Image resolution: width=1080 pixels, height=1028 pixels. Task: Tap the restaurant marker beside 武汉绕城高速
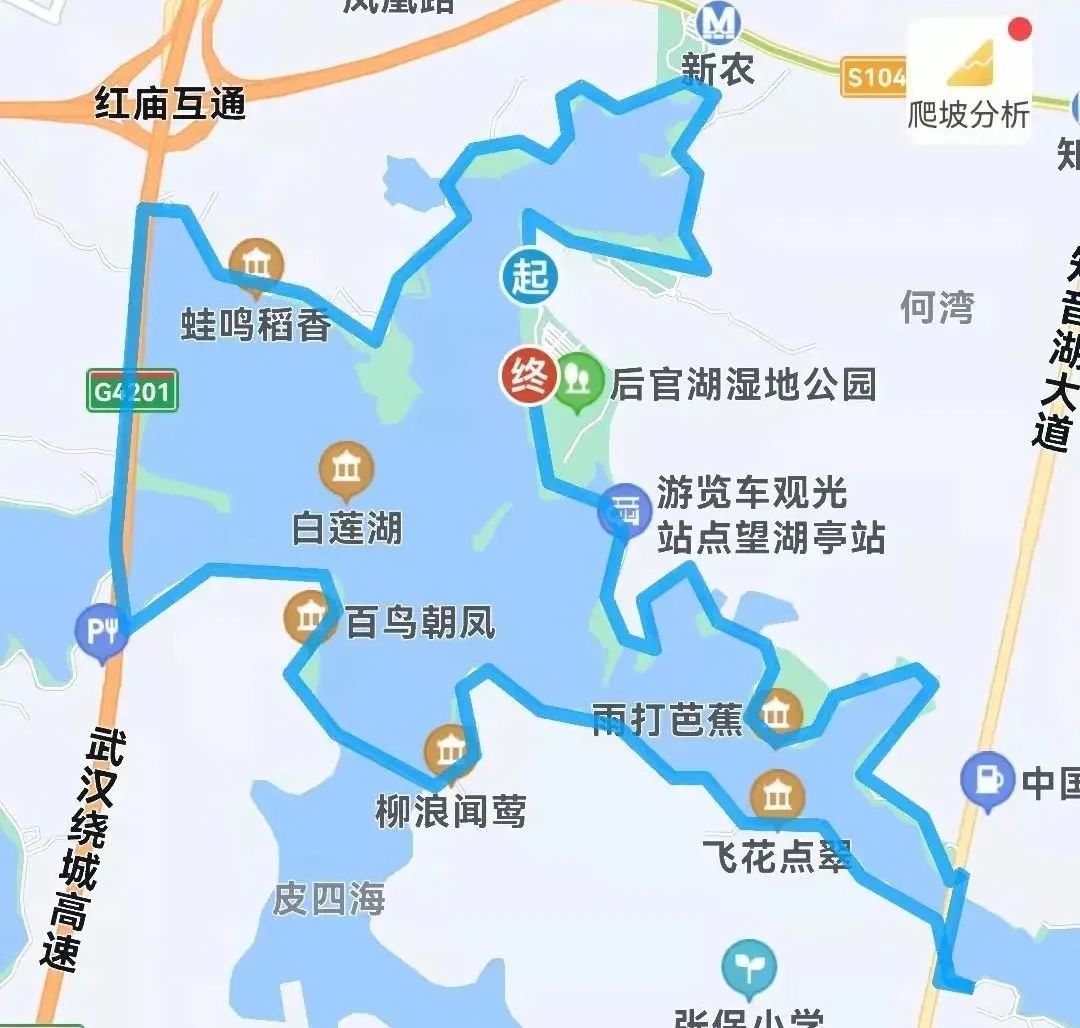[103, 632]
